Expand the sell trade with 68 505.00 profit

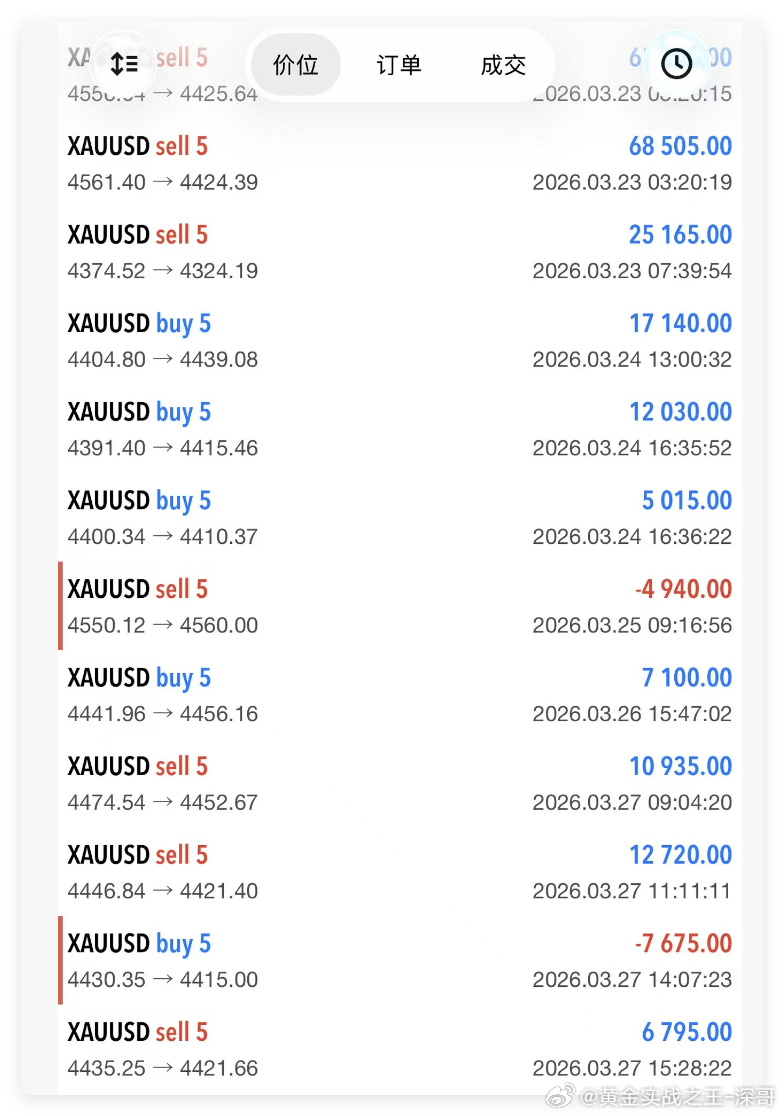(x=400, y=163)
